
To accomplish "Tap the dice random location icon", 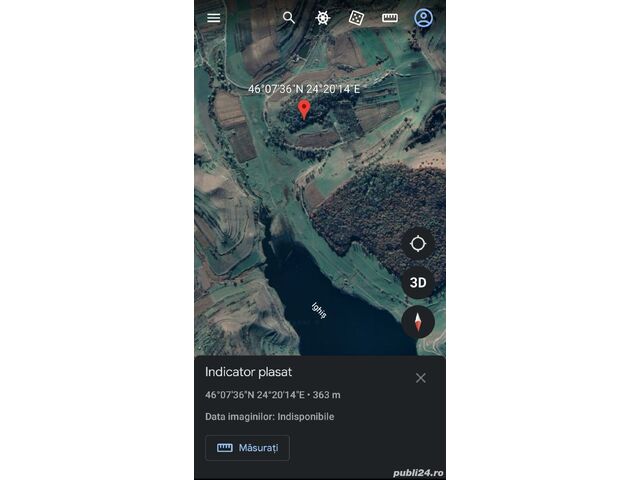I will pyautogui.click(x=356, y=18).
